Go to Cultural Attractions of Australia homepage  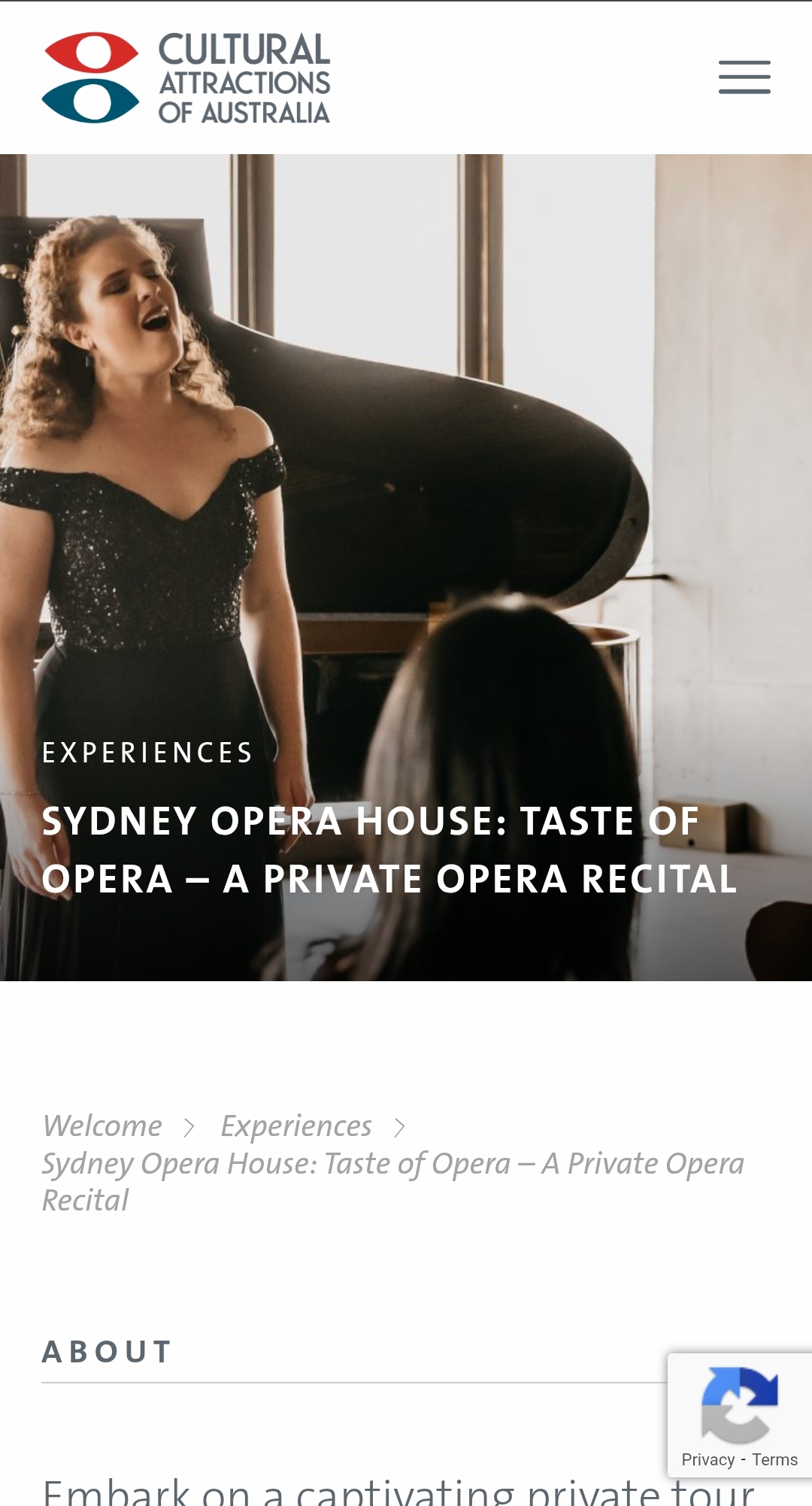pyautogui.click(x=186, y=77)
